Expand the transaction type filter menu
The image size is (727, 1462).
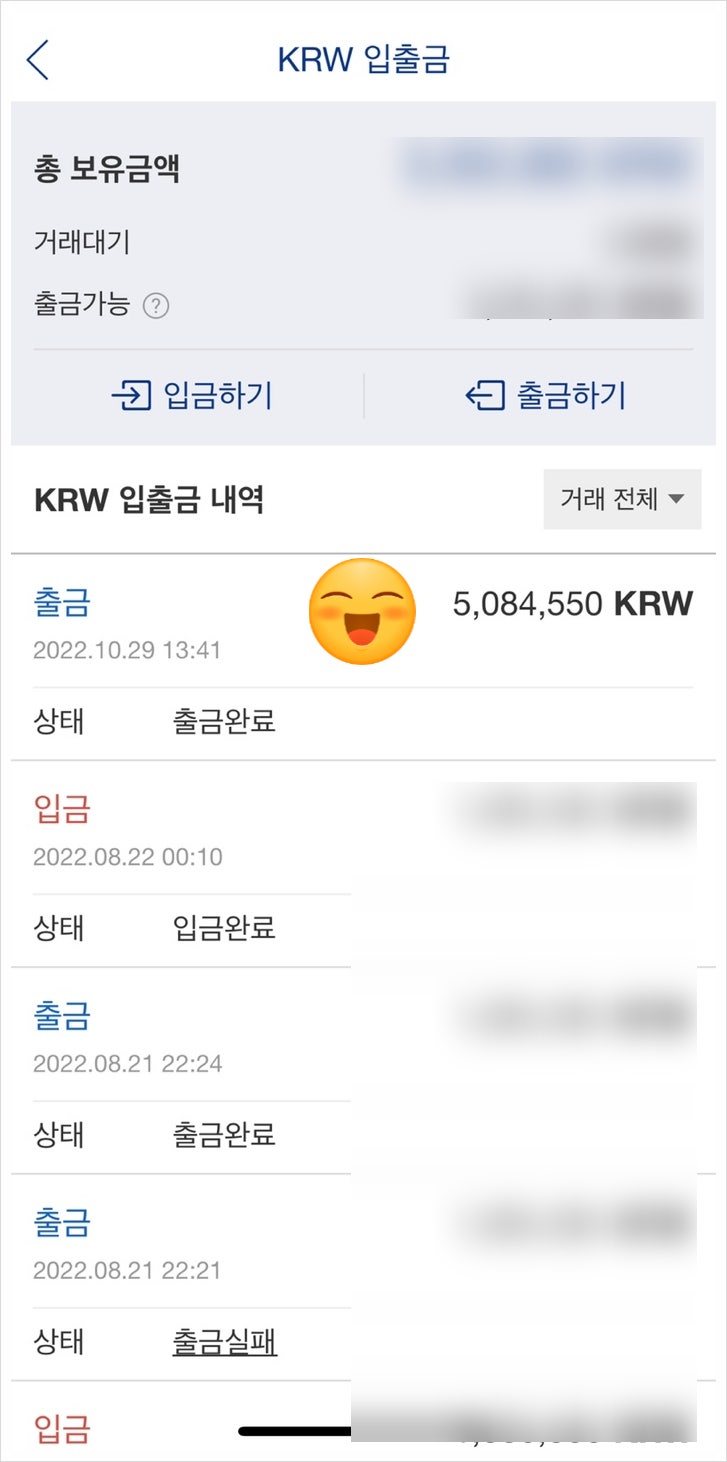point(622,500)
